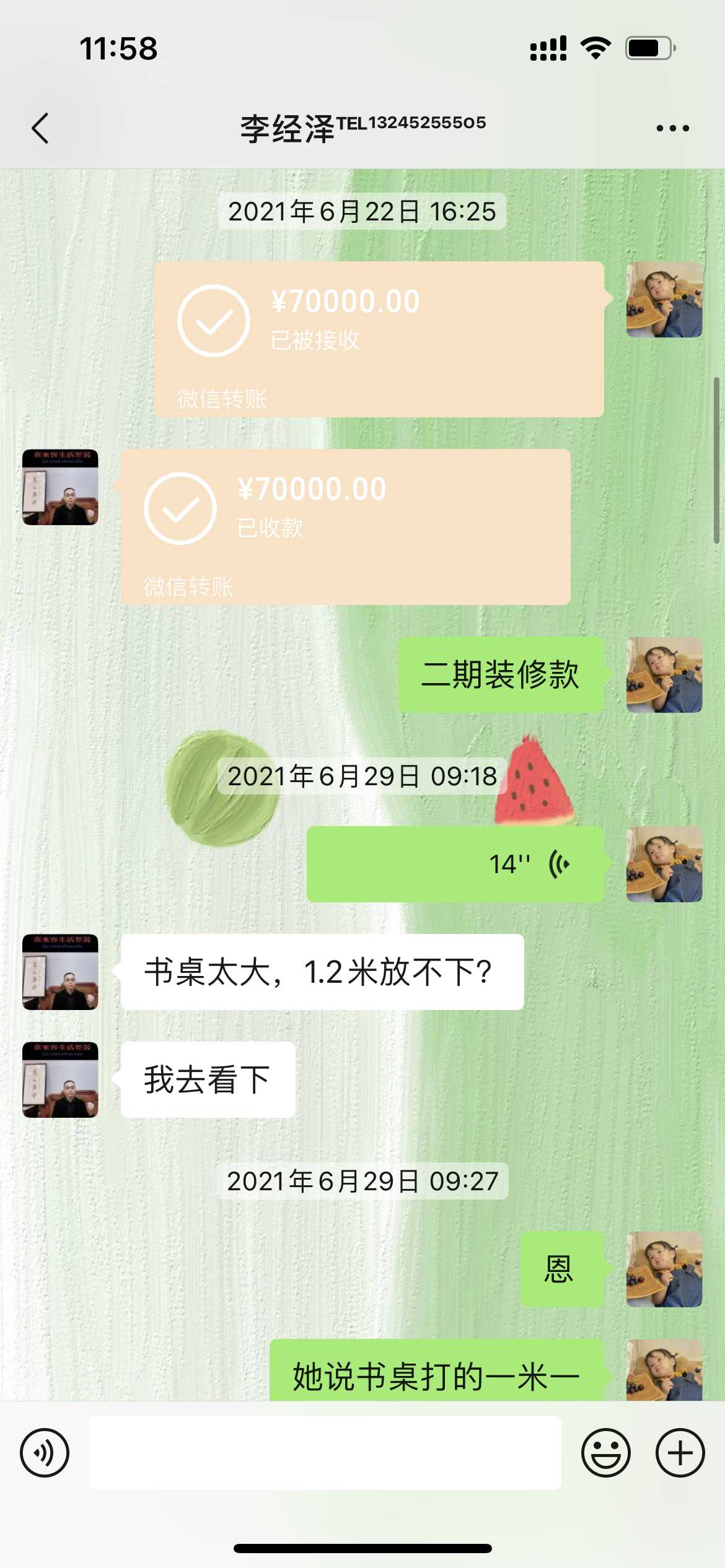Open the ¥70000.00 transfer marked 已被接收
725x1568 pixels.
[379, 339]
